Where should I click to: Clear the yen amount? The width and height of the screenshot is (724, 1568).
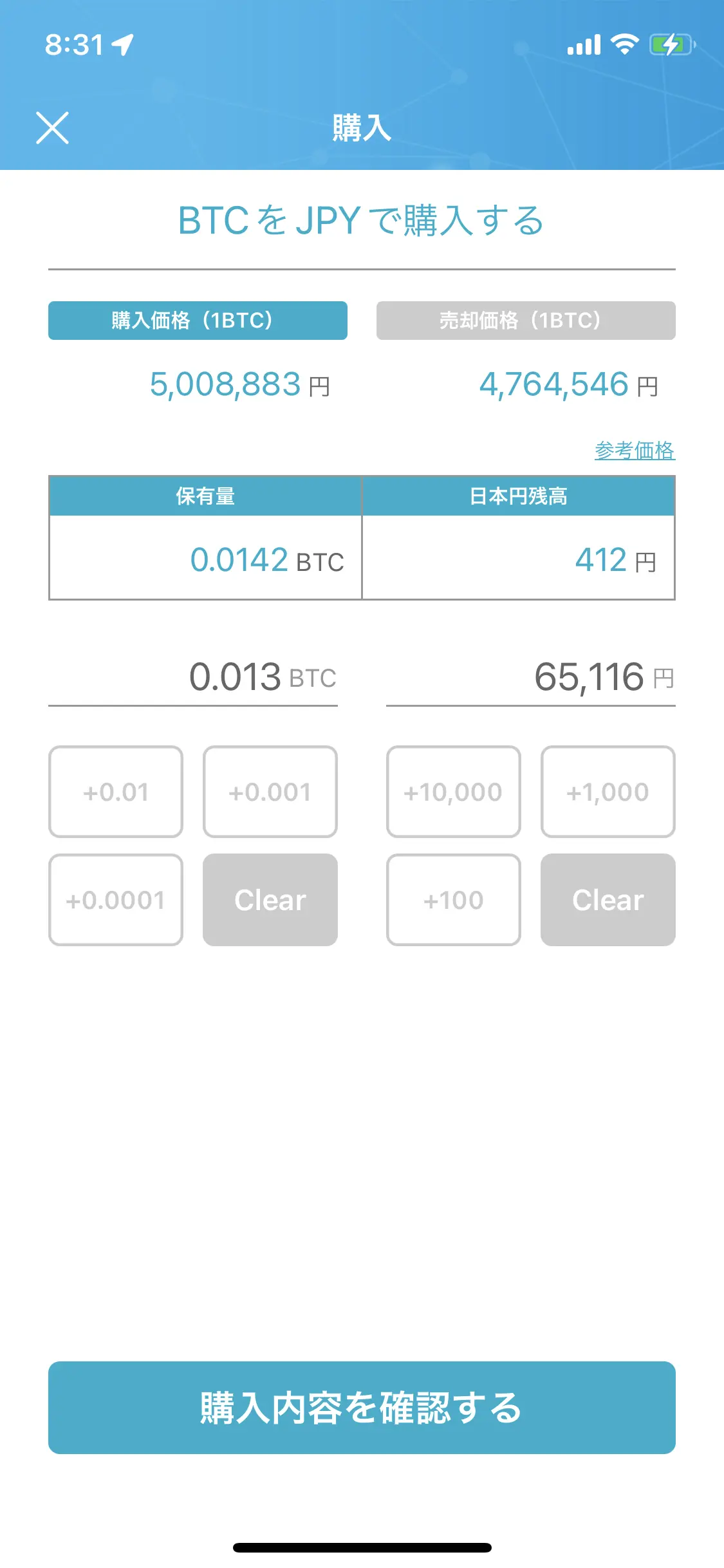[608, 900]
